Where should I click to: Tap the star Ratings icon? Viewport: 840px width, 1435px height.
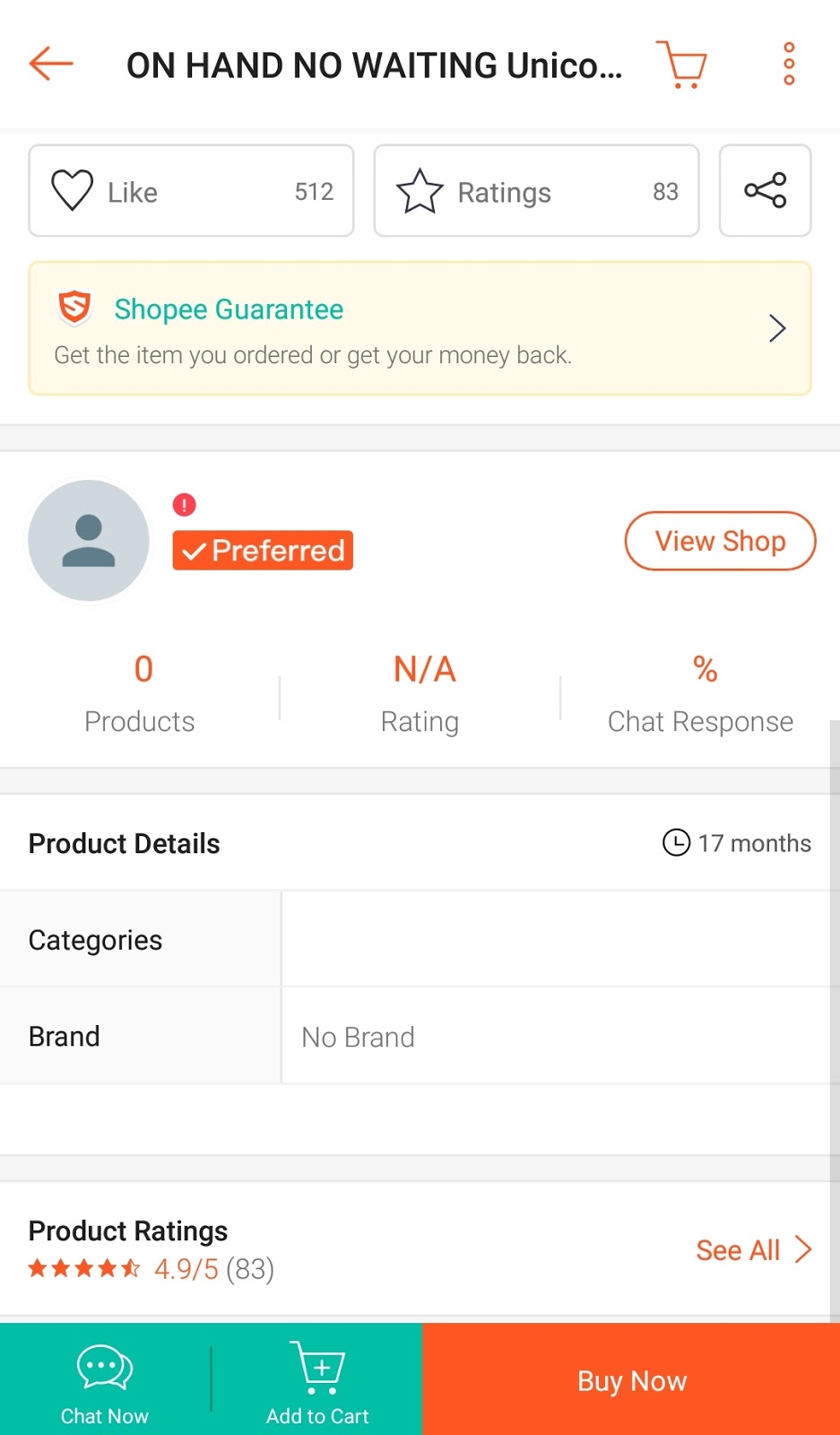(421, 190)
